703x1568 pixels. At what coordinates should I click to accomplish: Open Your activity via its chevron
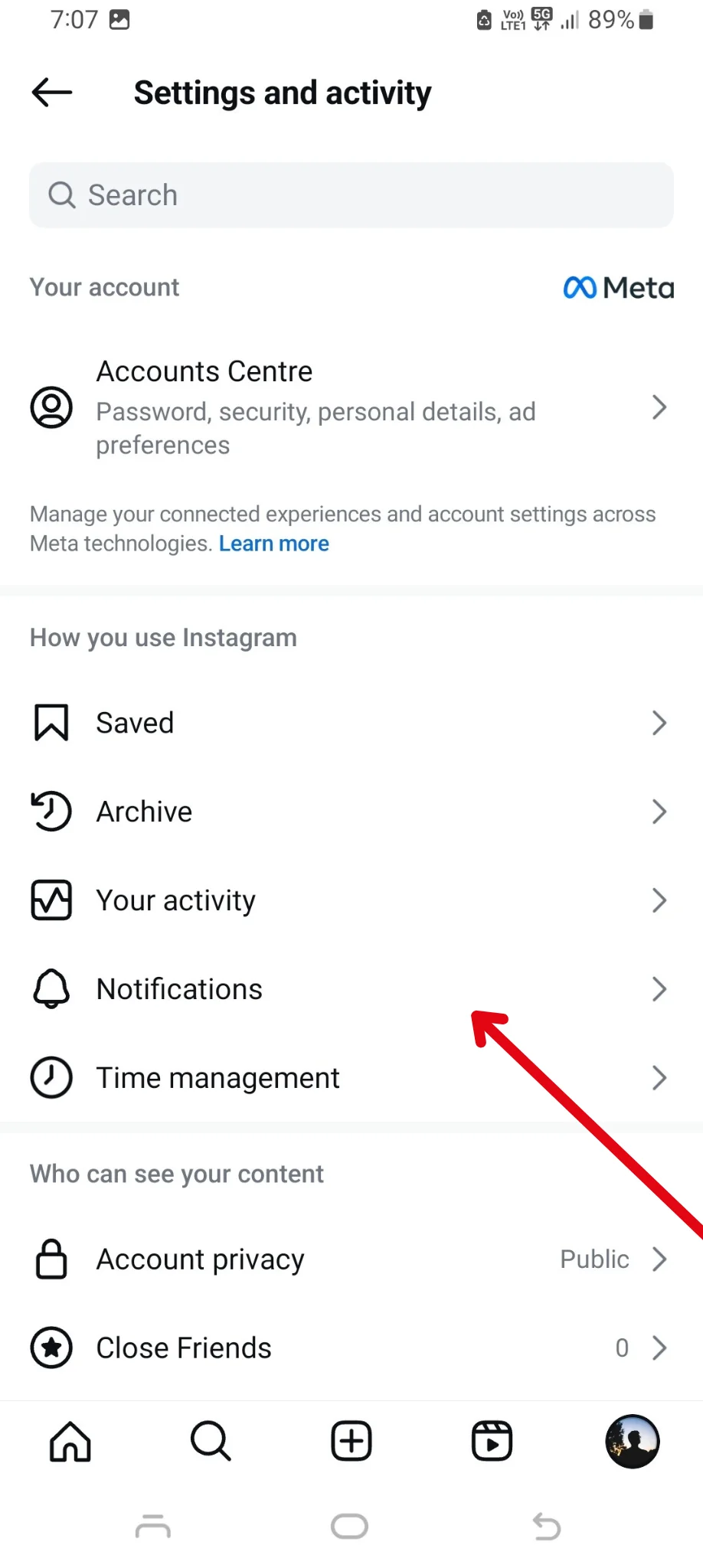click(659, 900)
